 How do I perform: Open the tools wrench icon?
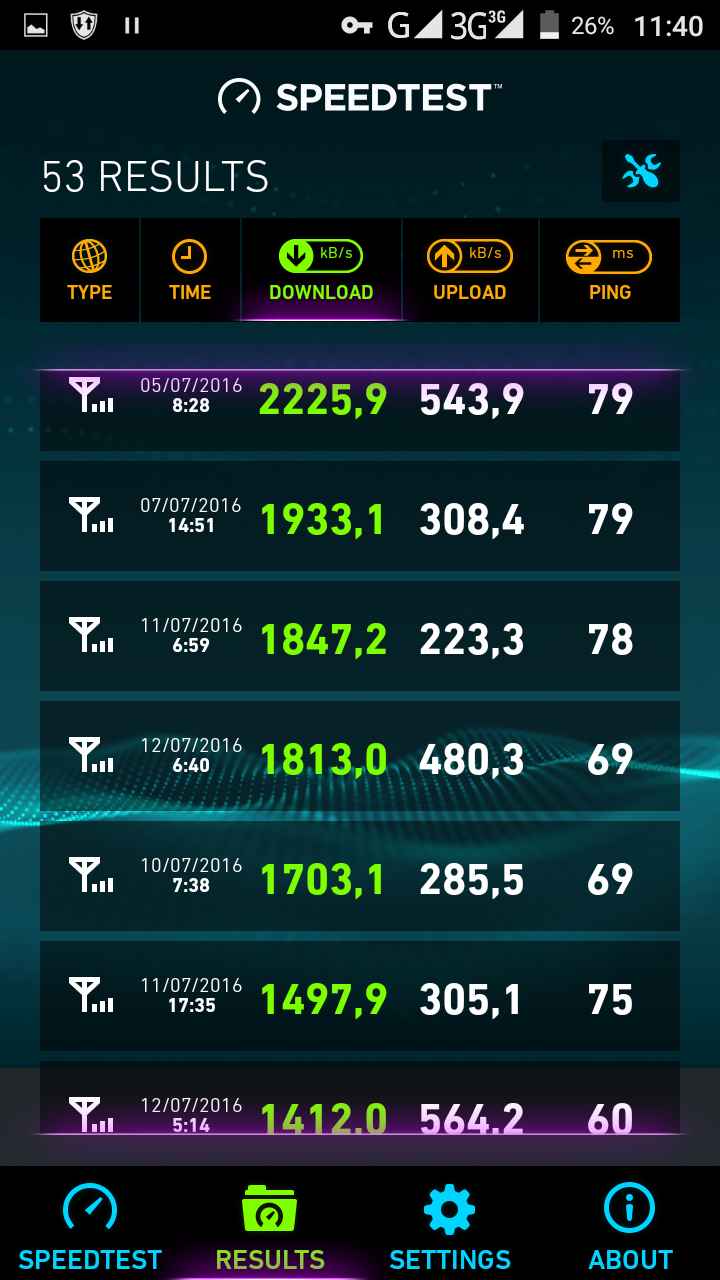[x=641, y=172]
